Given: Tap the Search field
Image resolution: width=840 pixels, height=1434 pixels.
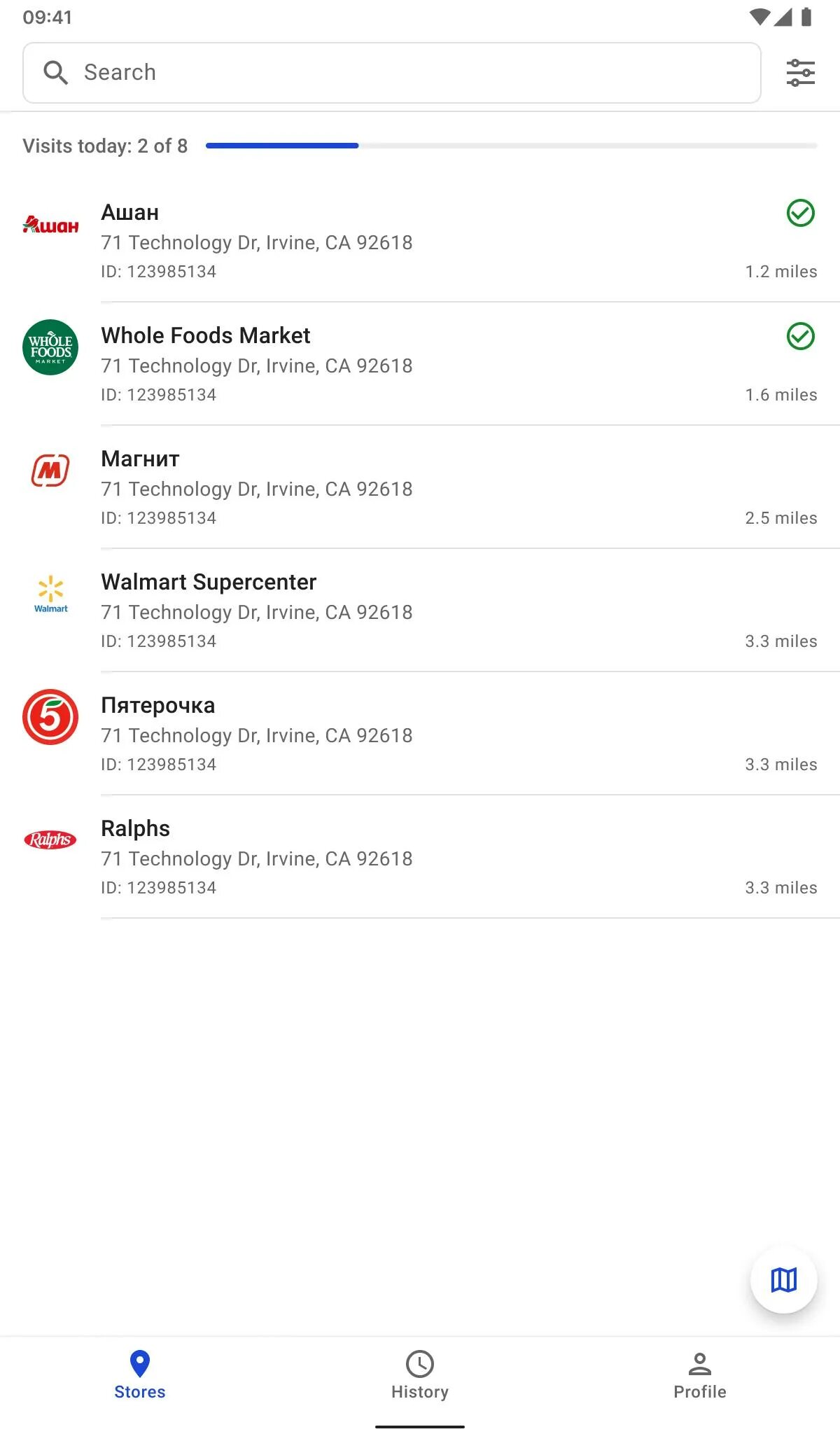Looking at the screenshot, I should [x=392, y=73].
